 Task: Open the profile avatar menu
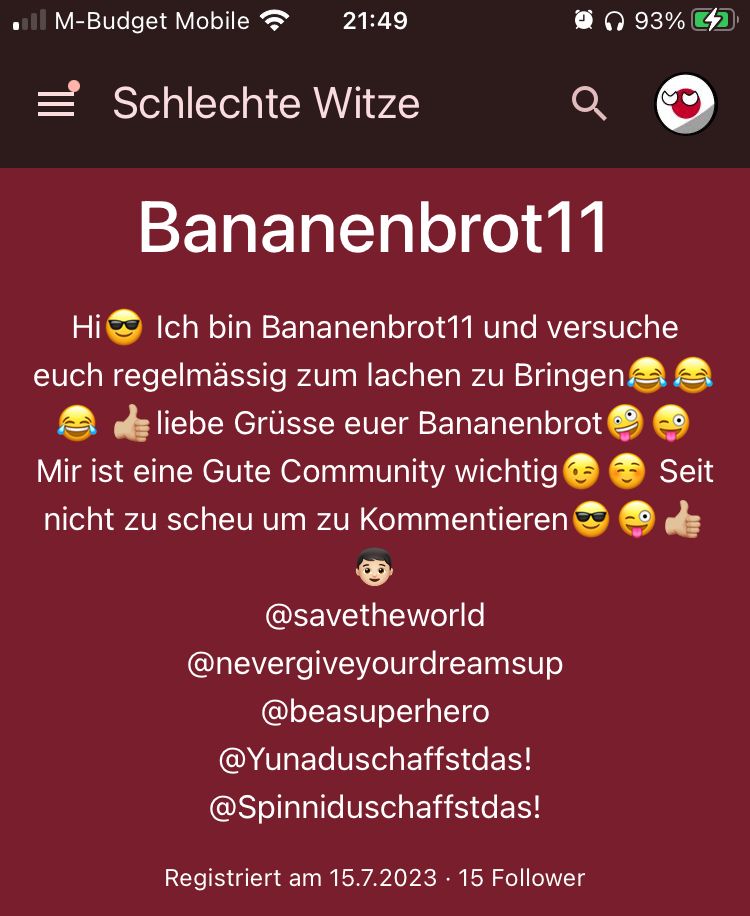tap(685, 104)
